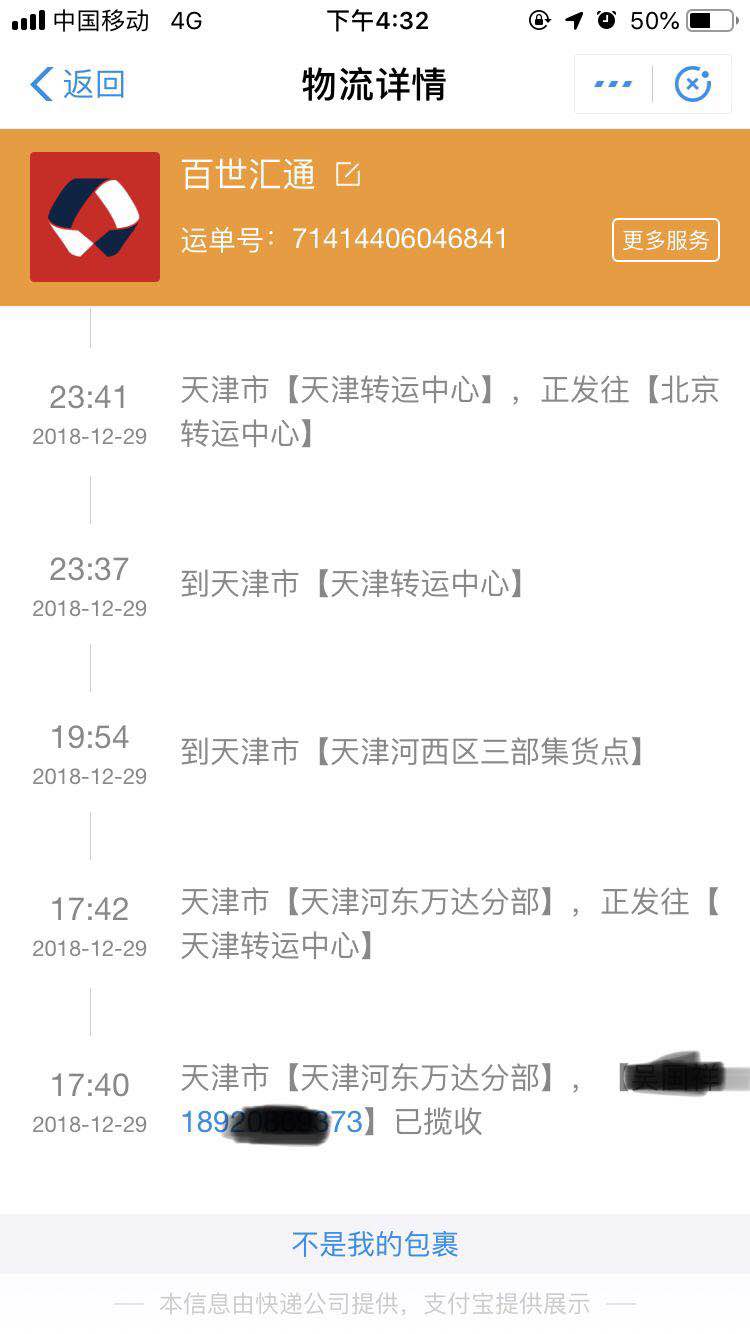Call the courier phone number 189 link
The height and width of the screenshot is (1334, 750).
click(x=270, y=1122)
